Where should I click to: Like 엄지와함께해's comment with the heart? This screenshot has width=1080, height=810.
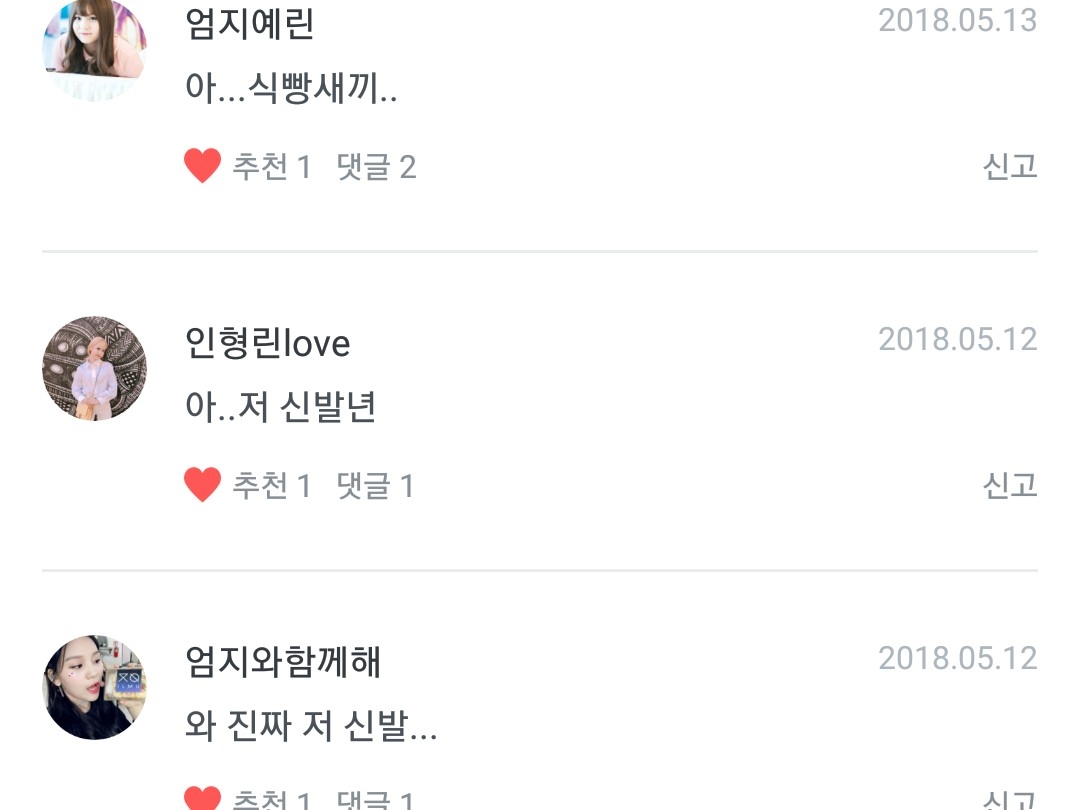click(x=202, y=799)
